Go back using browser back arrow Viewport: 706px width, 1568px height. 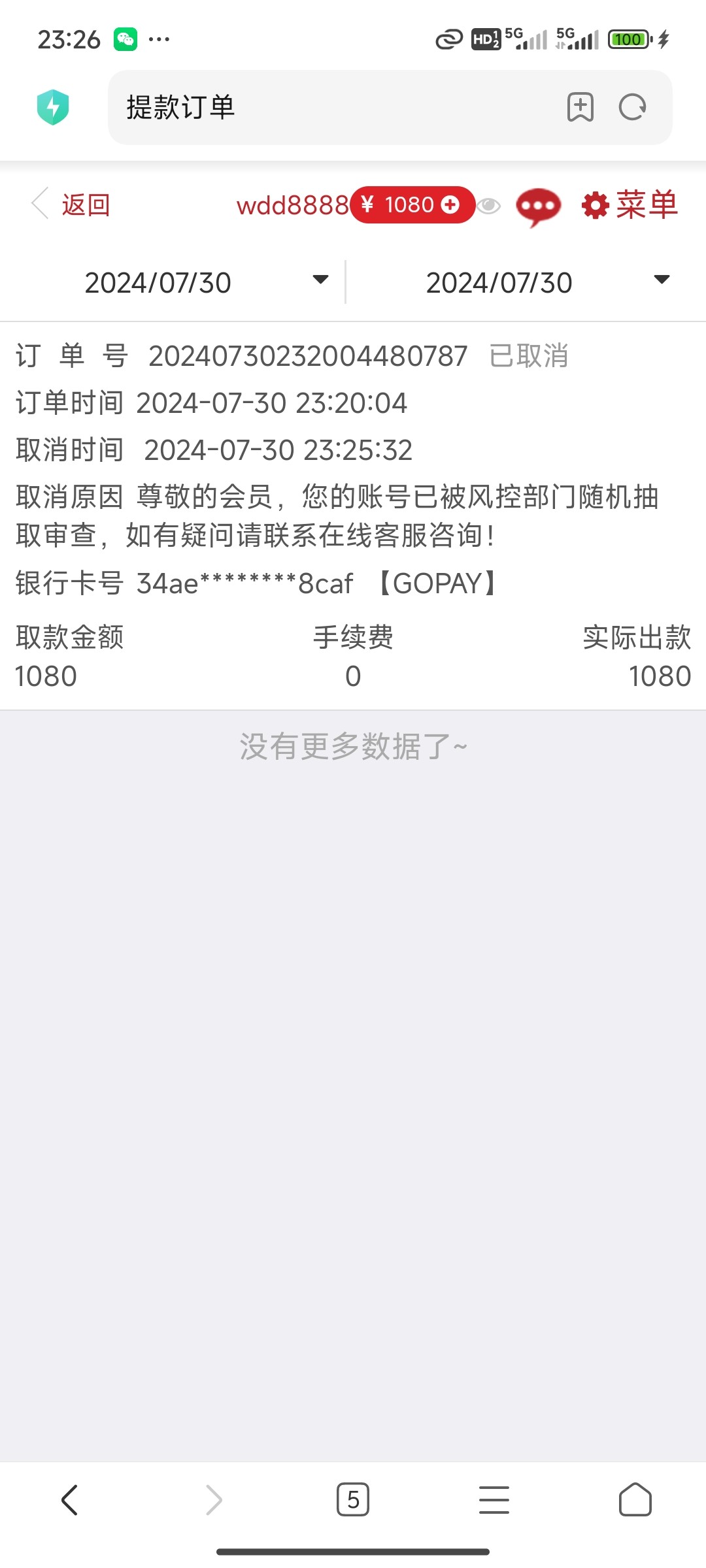(x=70, y=1499)
